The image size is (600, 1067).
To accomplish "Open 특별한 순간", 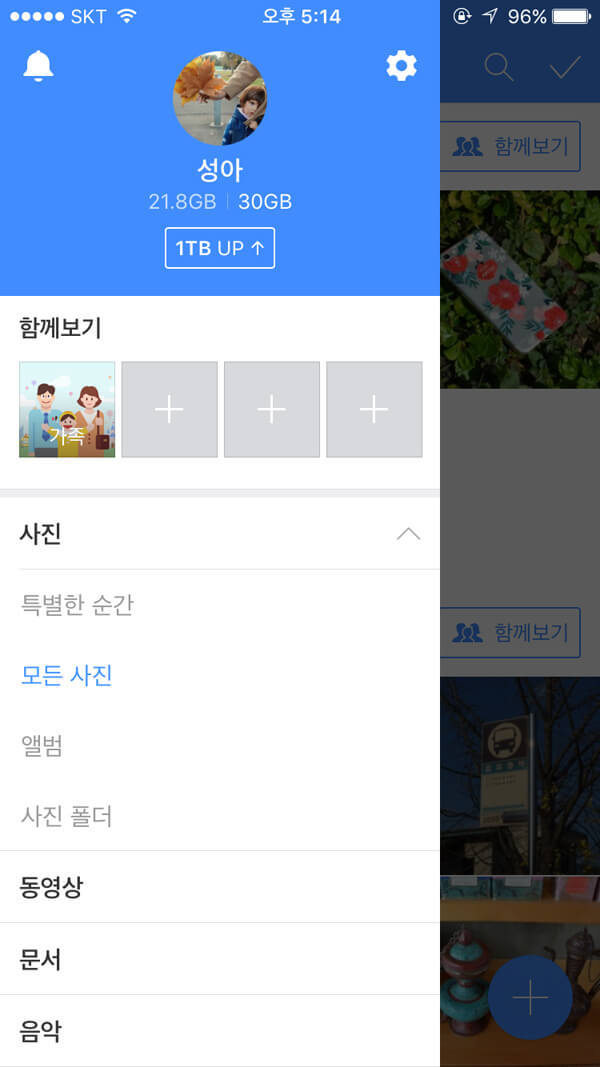I will [77, 605].
